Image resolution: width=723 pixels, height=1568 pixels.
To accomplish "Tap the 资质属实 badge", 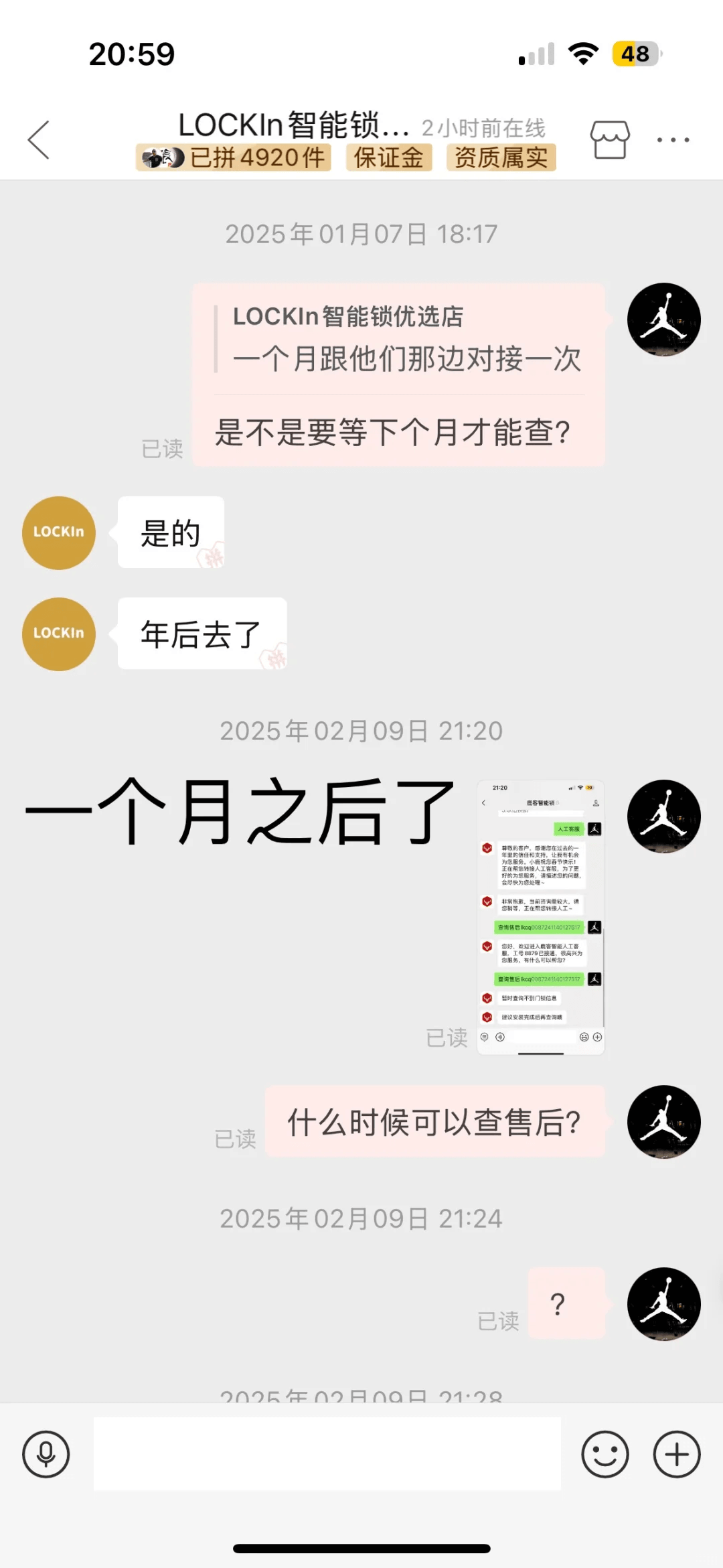I will tap(501, 158).
